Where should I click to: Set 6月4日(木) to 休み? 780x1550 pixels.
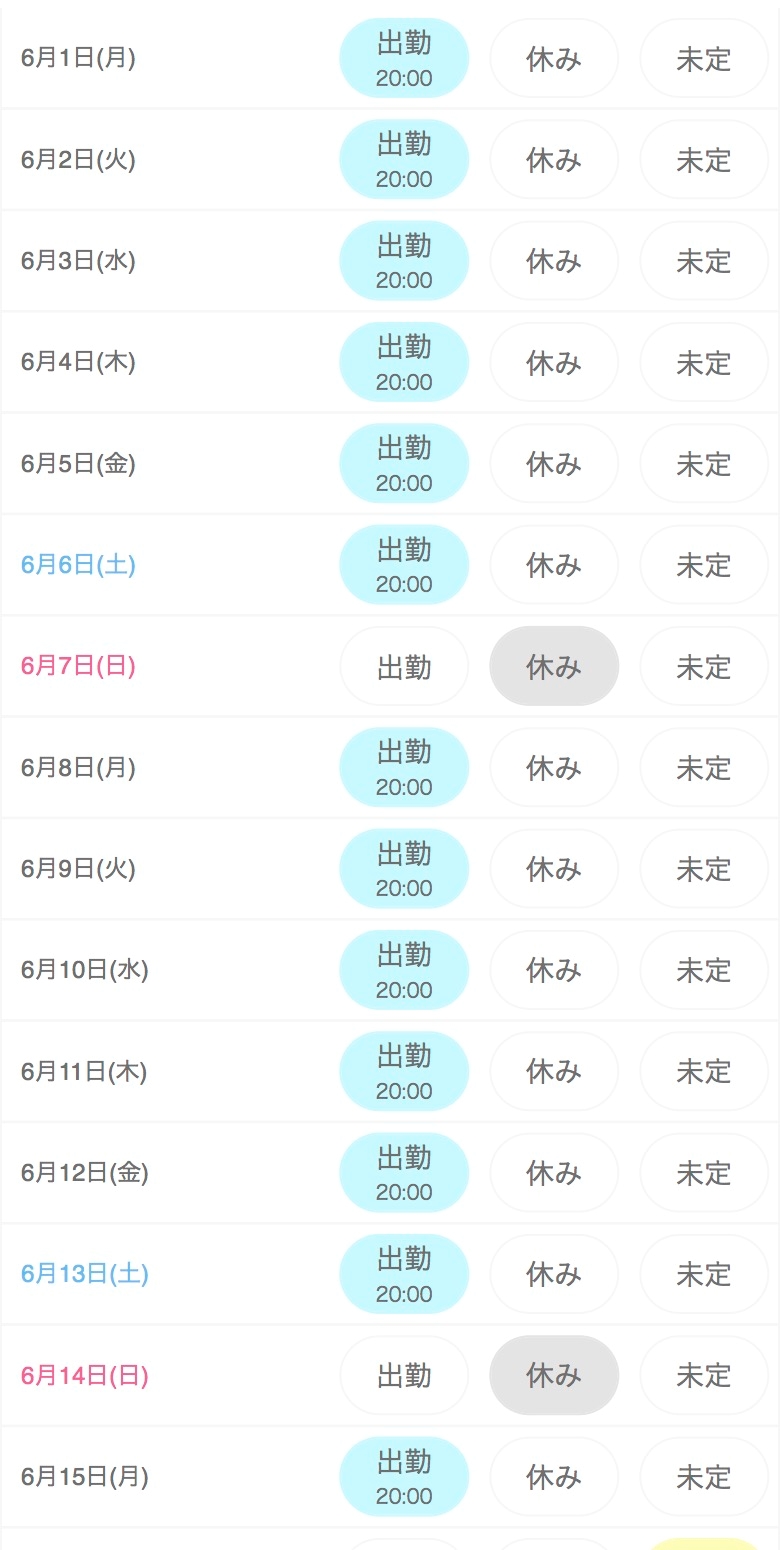[x=554, y=363]
